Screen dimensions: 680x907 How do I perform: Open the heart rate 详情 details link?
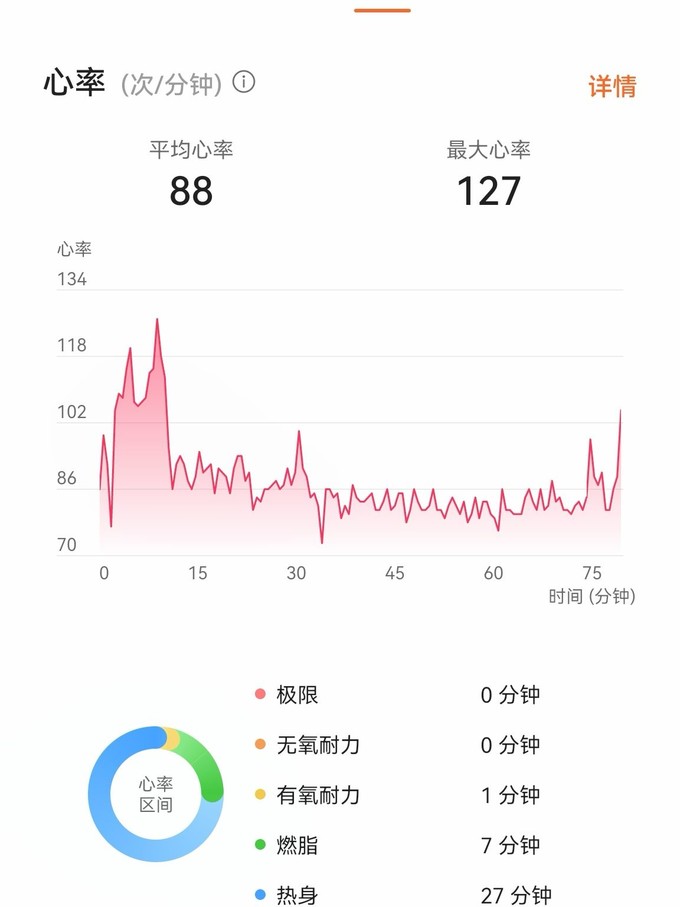(x=611, y=86)
